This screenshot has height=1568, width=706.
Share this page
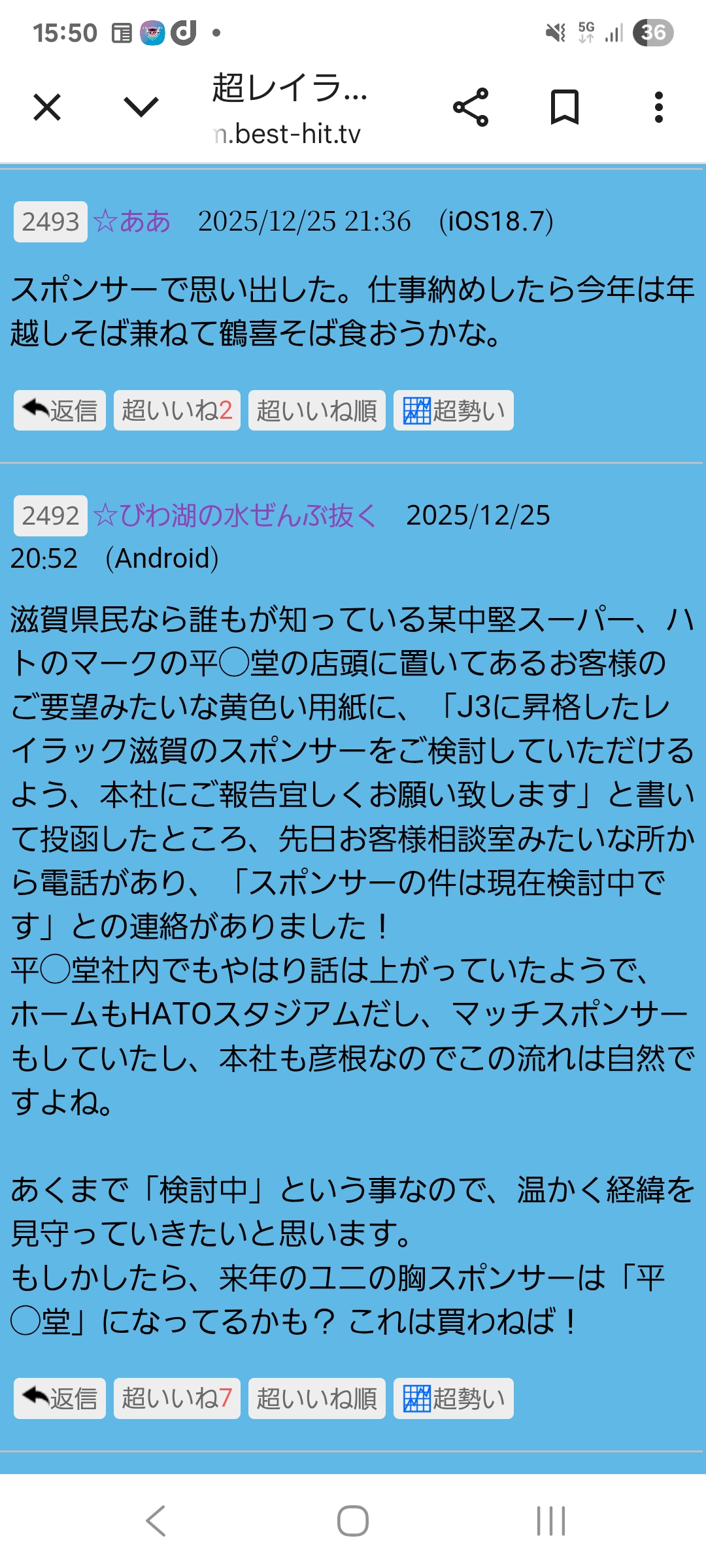pos(471,107)
